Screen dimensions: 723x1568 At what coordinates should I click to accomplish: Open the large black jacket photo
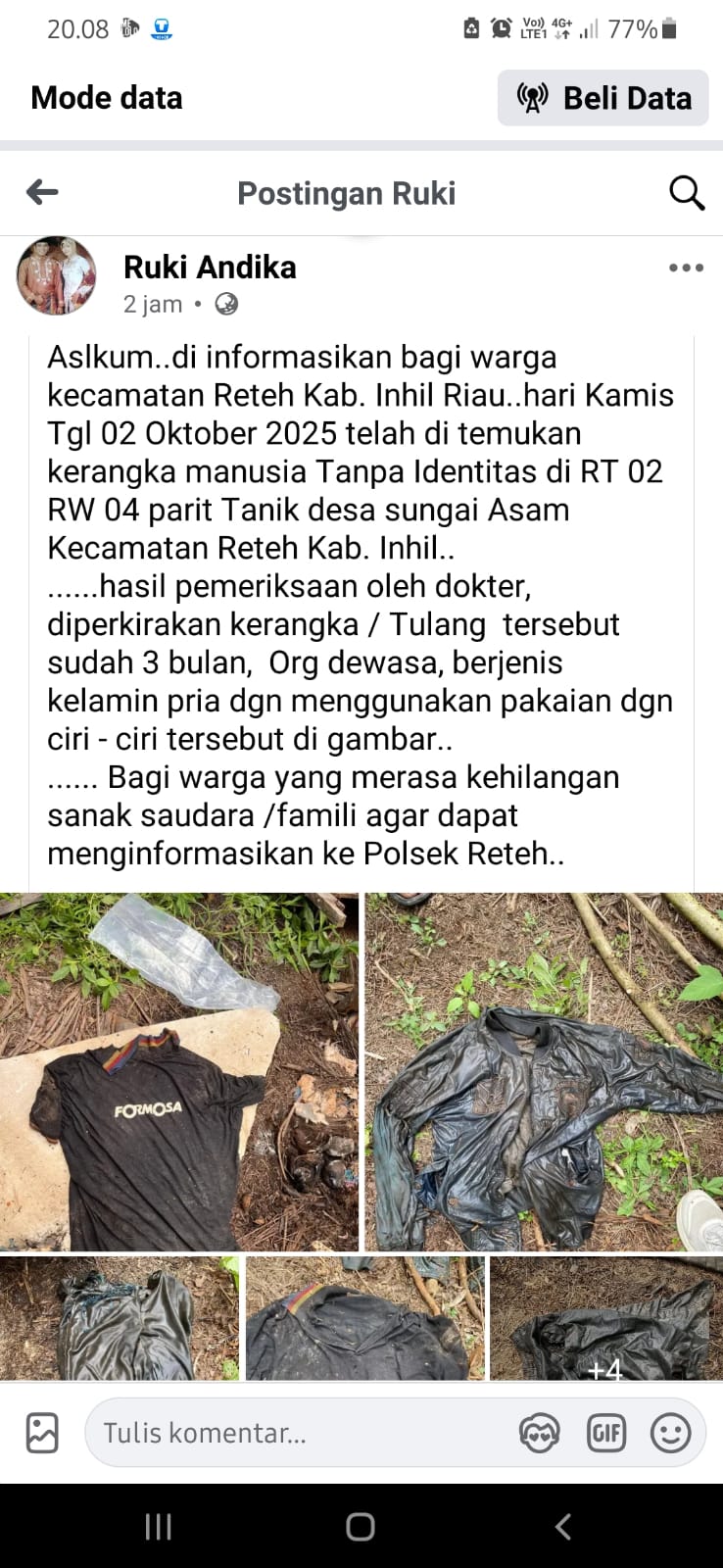tap(544, 1071)
